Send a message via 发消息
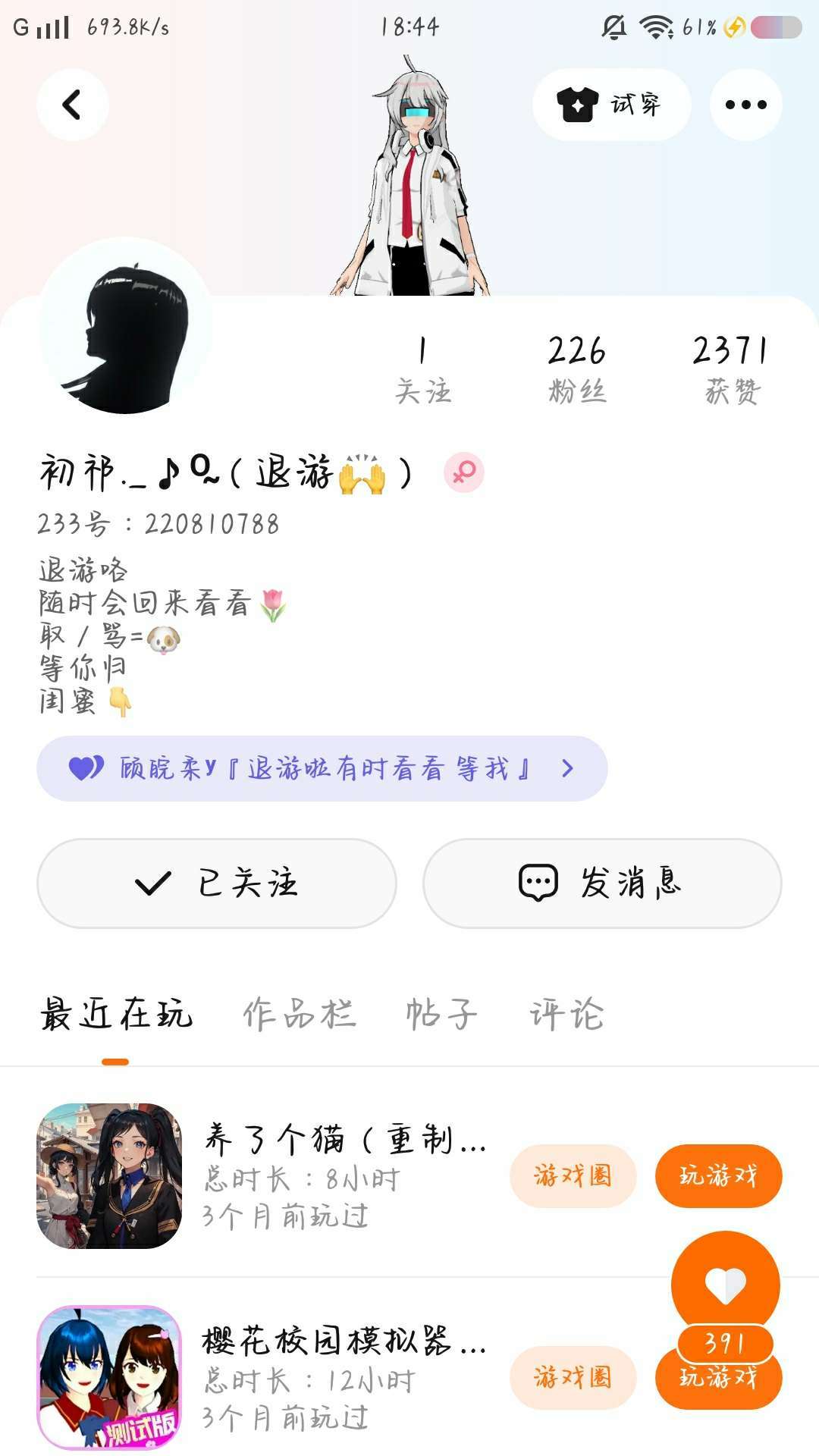 pos(602,883)
